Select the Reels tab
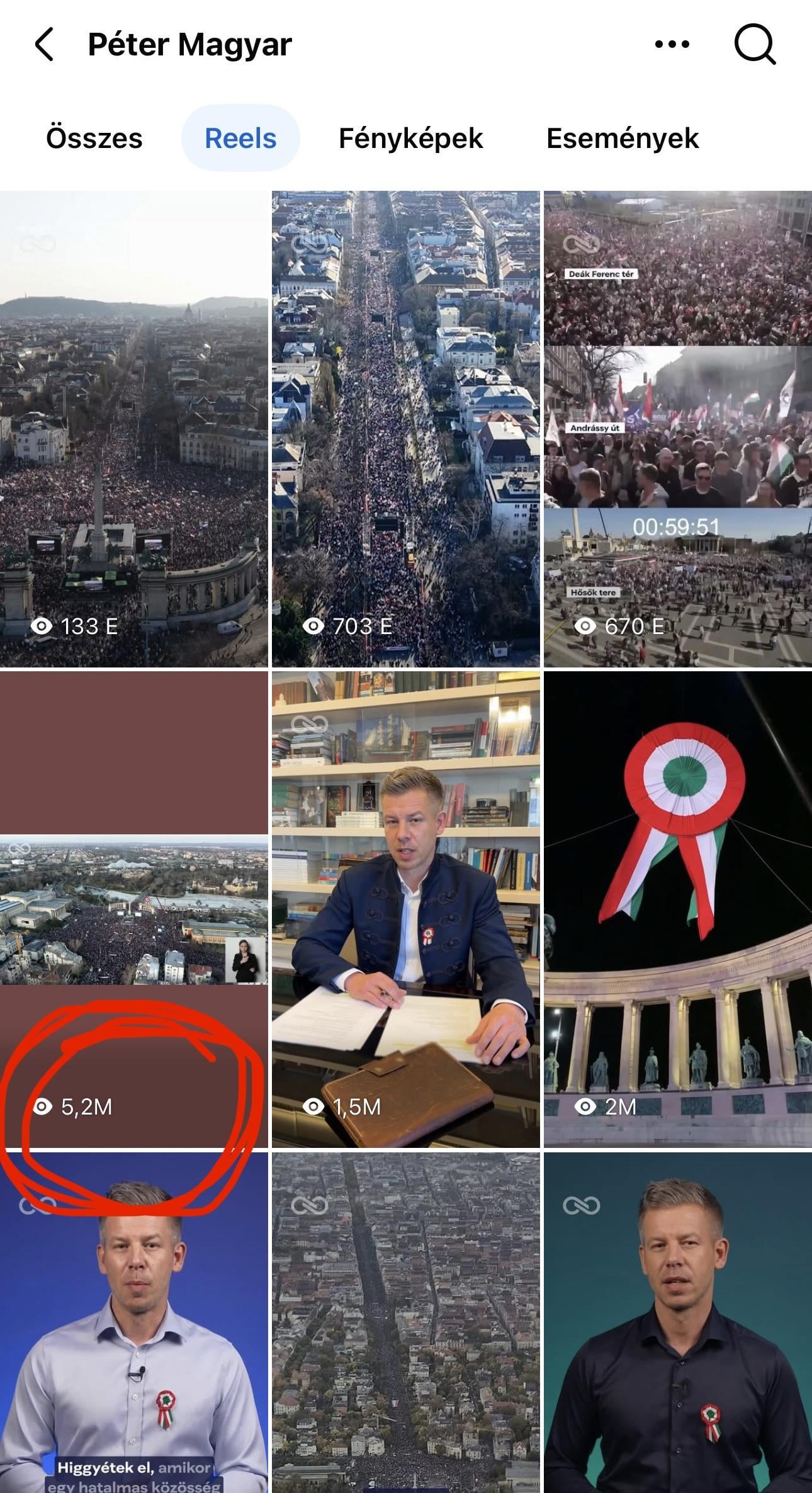The image size is (812, 1493). click(x=240, y=138)
